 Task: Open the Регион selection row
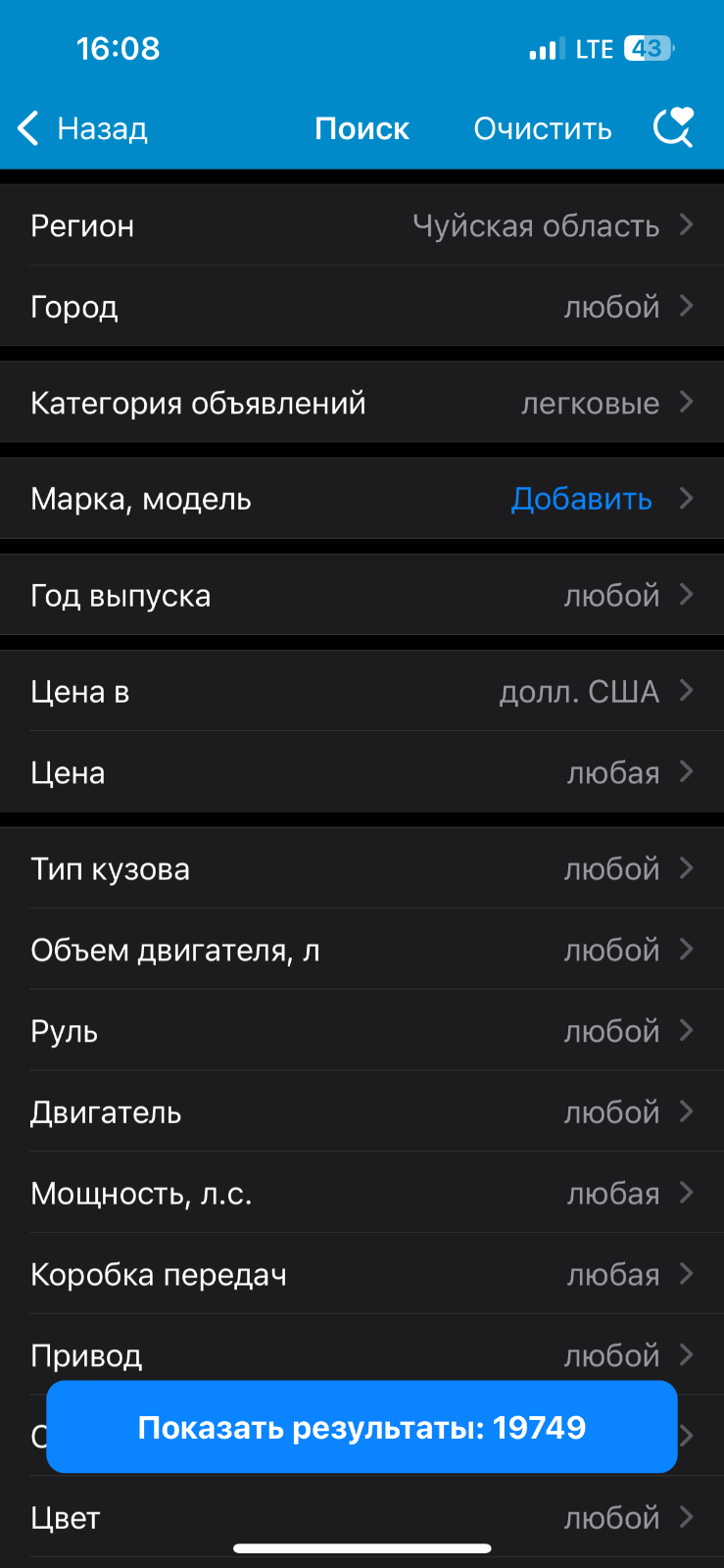362,225
